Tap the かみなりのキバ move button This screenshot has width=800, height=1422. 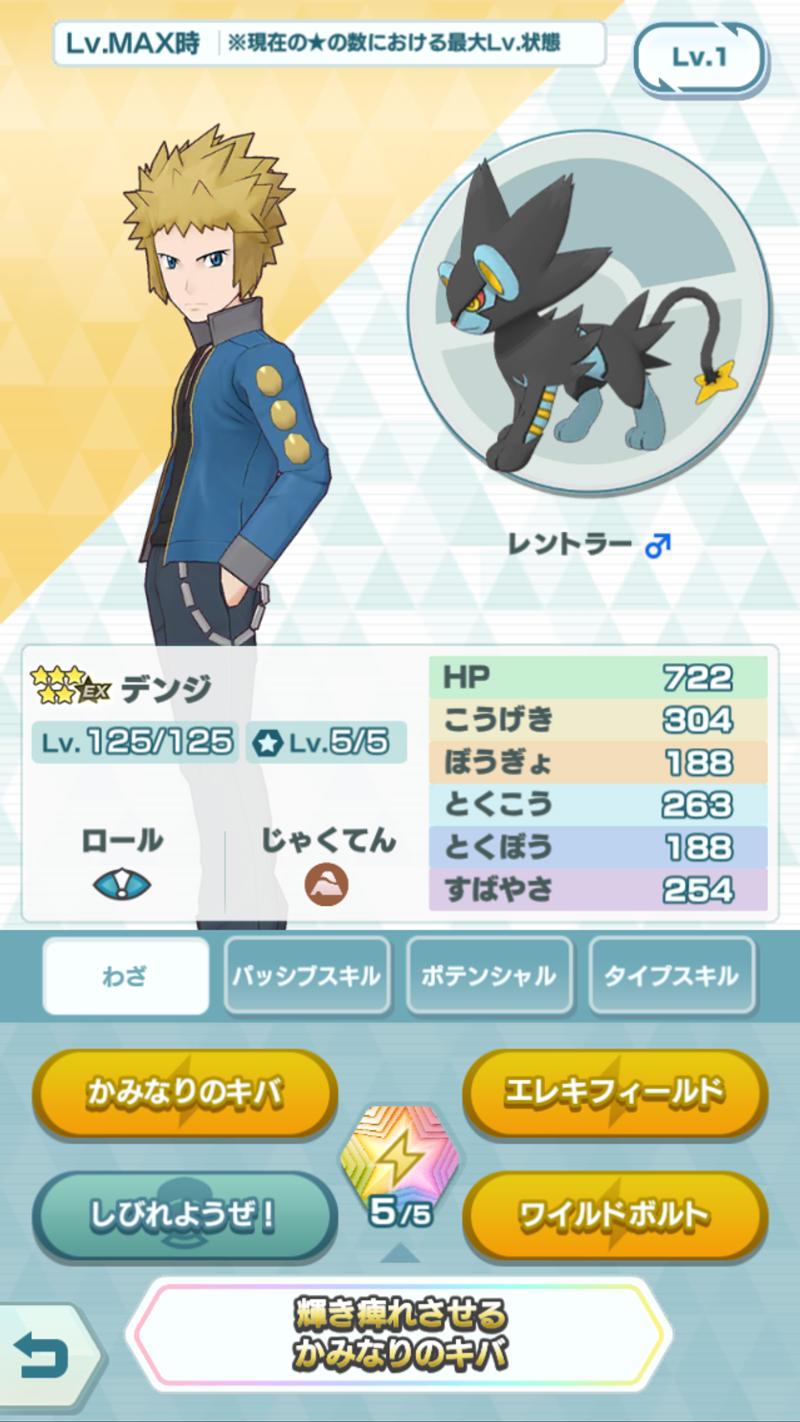185,1094
